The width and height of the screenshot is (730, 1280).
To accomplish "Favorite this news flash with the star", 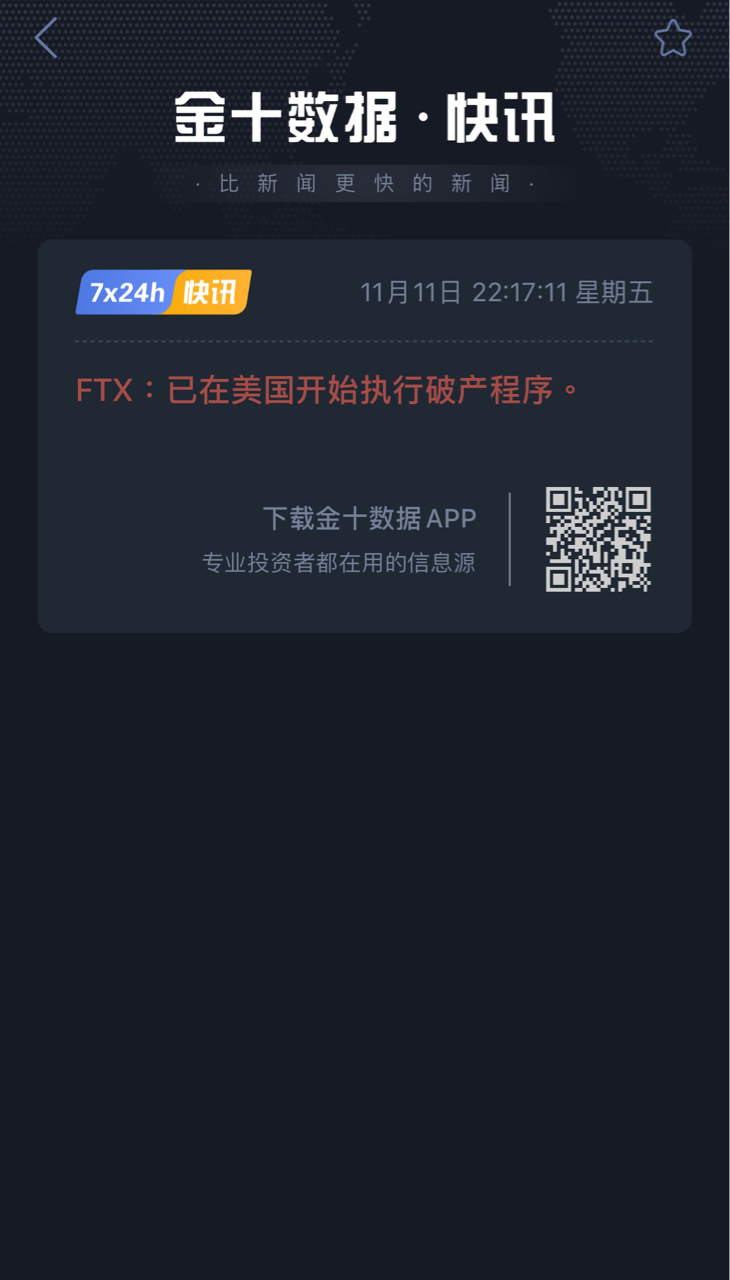I will point(673,39).
